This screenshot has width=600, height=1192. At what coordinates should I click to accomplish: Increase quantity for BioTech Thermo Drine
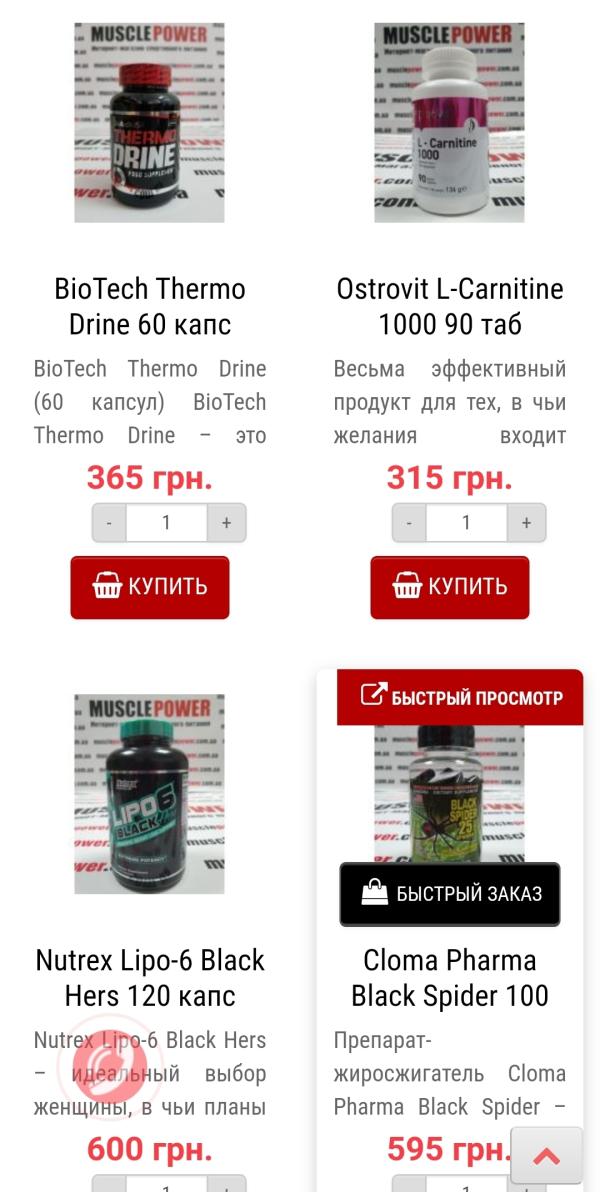click(226, 522)
